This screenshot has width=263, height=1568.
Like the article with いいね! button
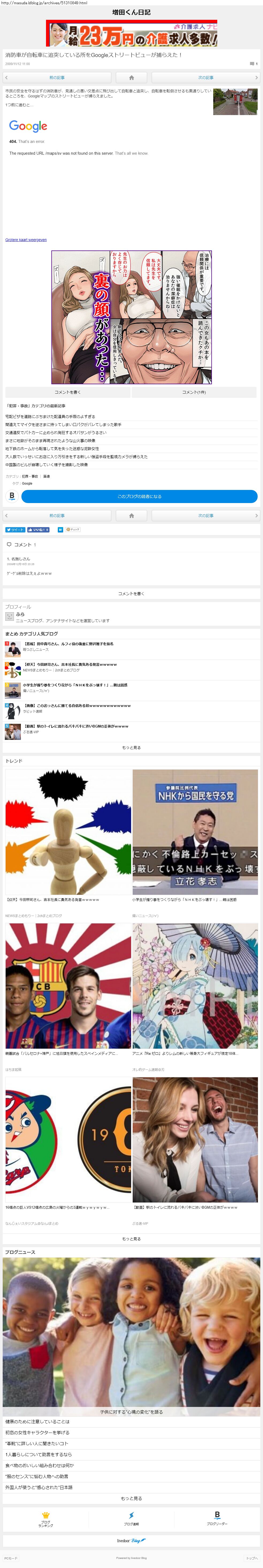tap(38, 530)
